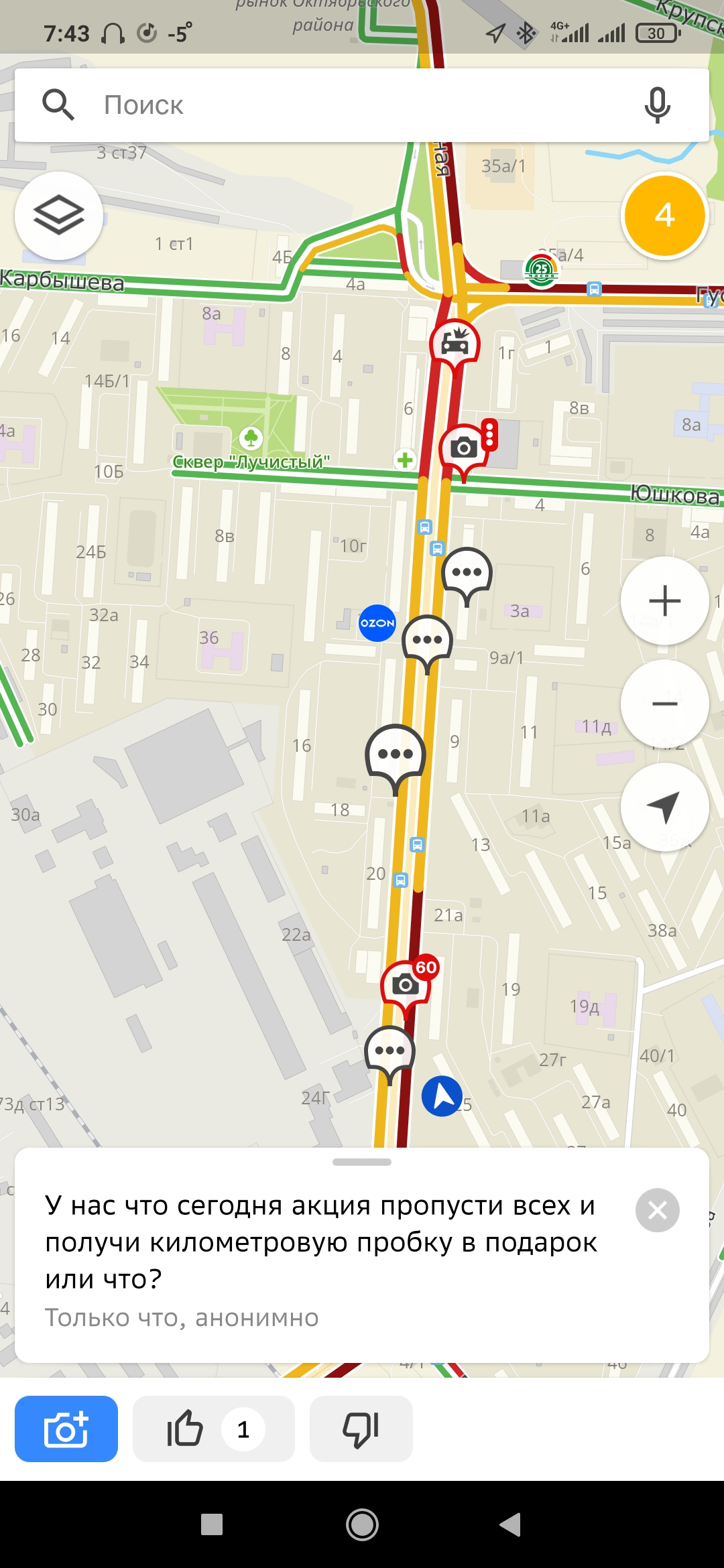The height and width of the screenshot is (1568, 724).
Task: Center the map on my location
Action: click(x=664, y=807)
